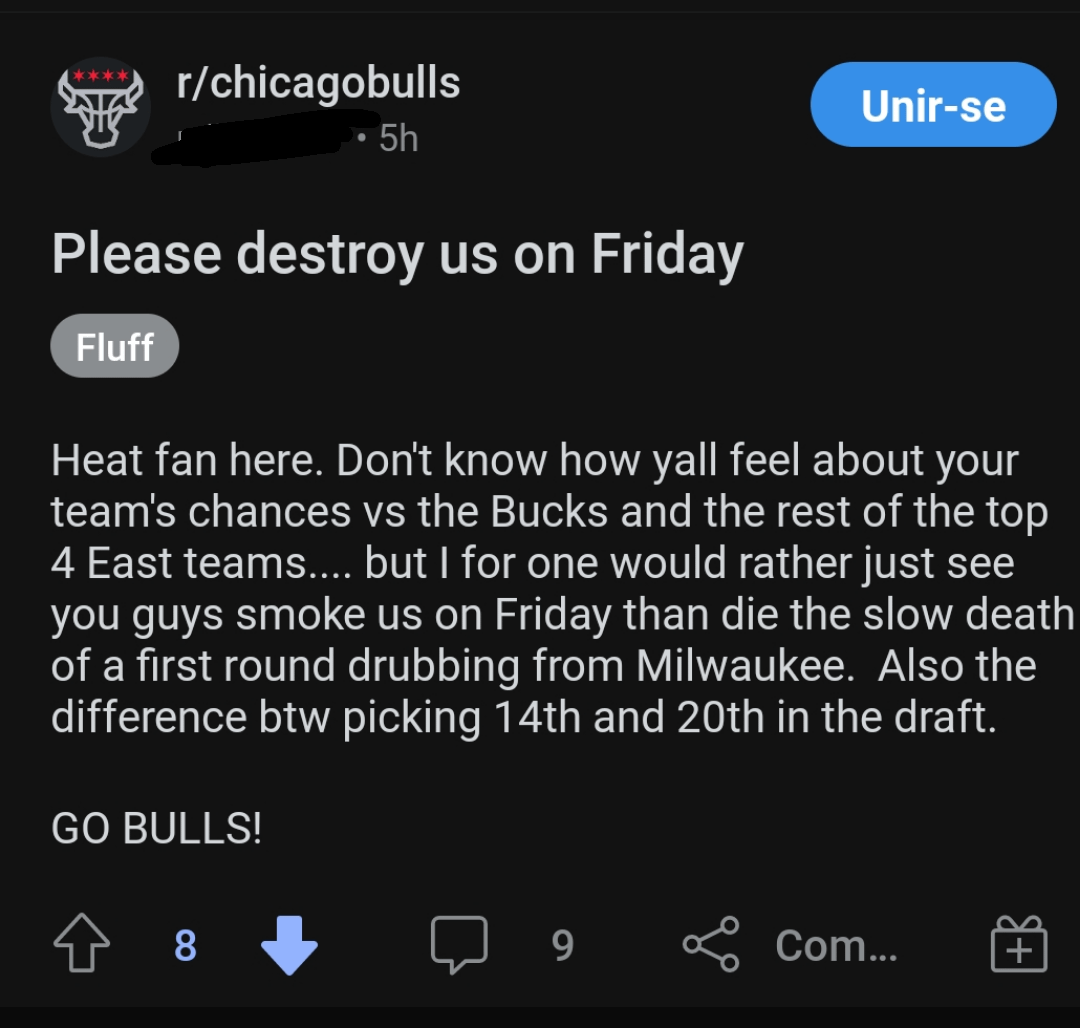Tap the chicagobulls subreddit avatar

(100, 107)
